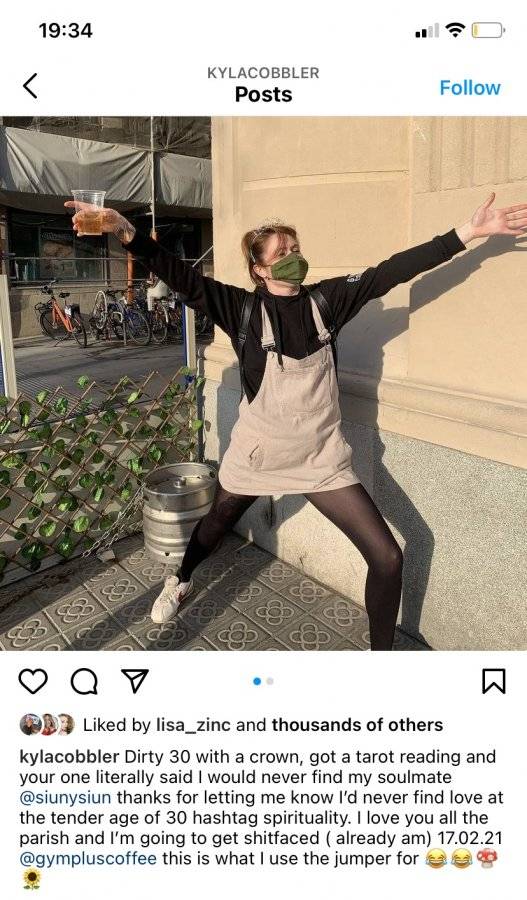Open the @gympluscoffee mention in caption
The image size is (527, 900).
click(88, 859)
